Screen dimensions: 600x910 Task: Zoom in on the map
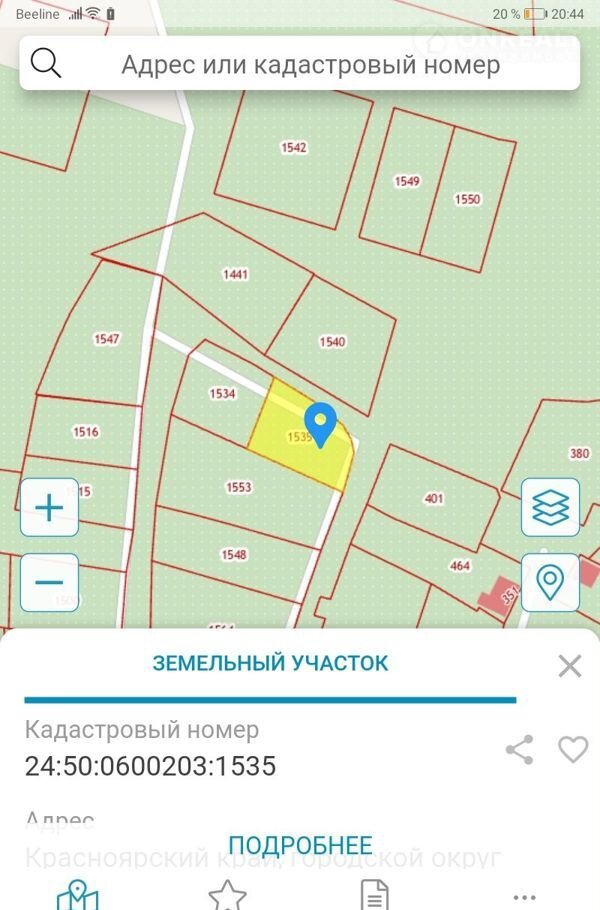coord(49,508)
